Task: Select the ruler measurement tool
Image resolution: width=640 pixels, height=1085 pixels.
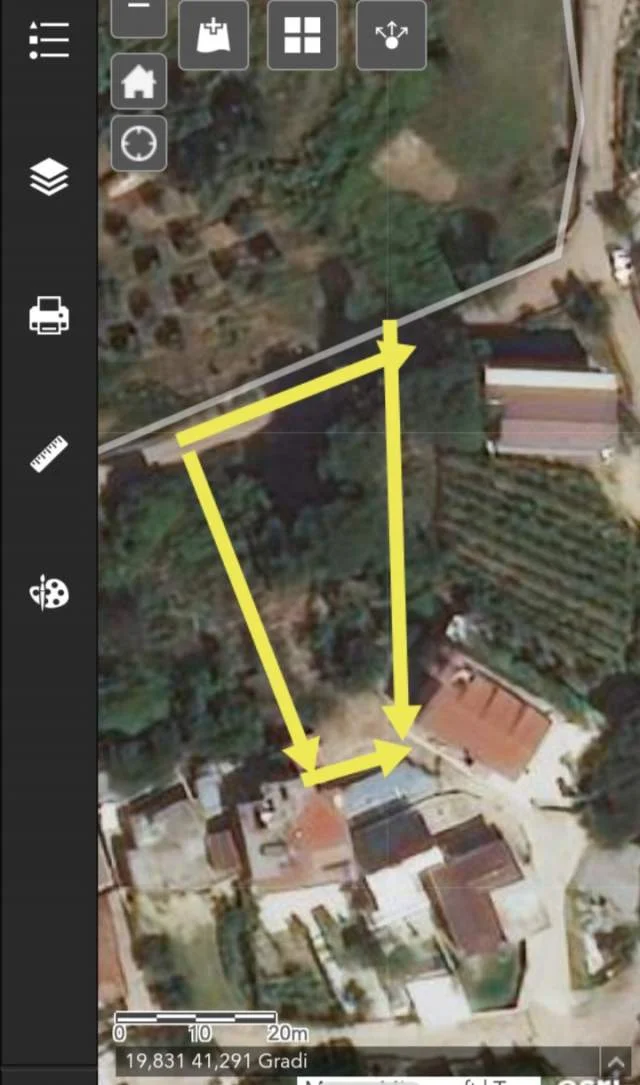Action: point(48,454)
